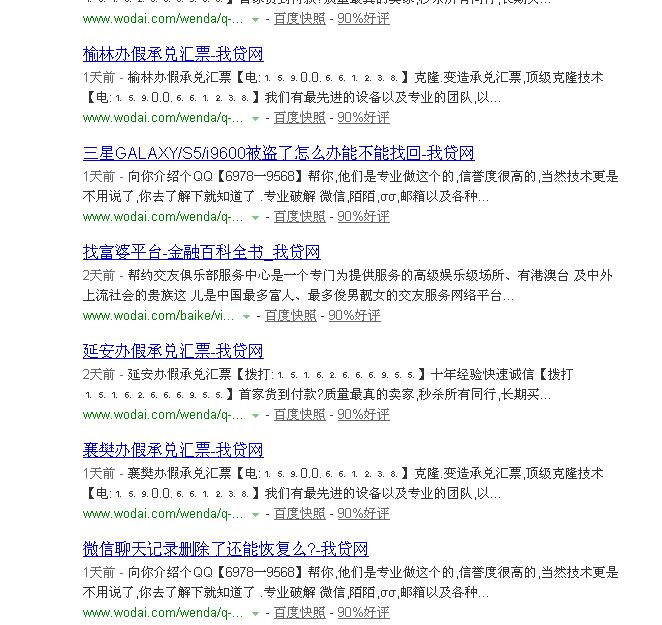Open the 三星GALAXY/S5/i9600被盗了 result title
Viewport: 662px width, 625px height.
click(278, 153)
